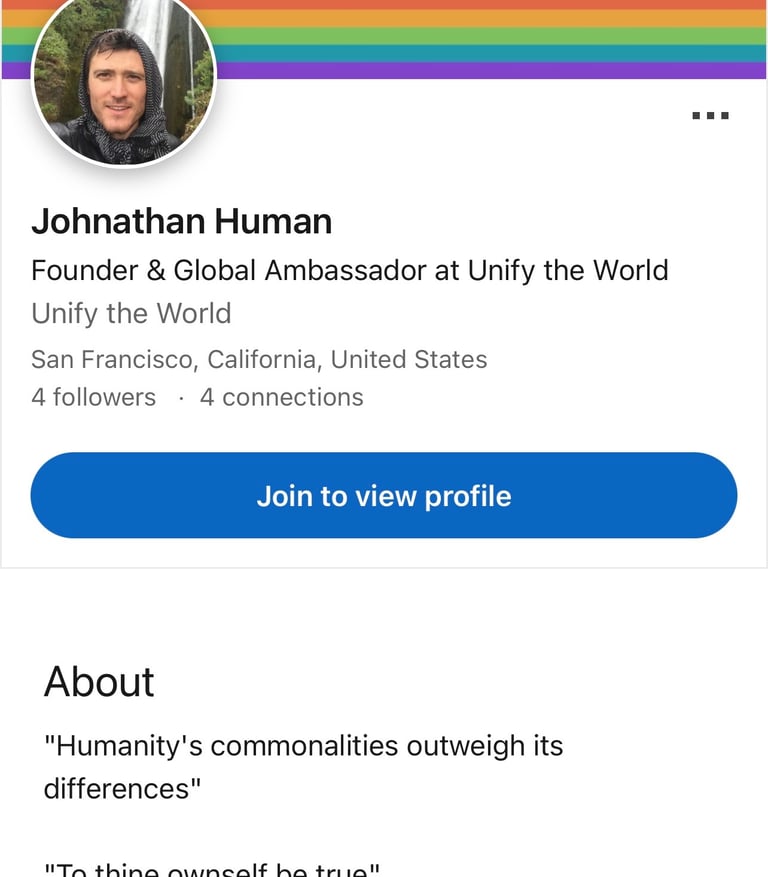Click the Founder & Global Ambassador headline
The image size is (768, 877).
point(349,270)
